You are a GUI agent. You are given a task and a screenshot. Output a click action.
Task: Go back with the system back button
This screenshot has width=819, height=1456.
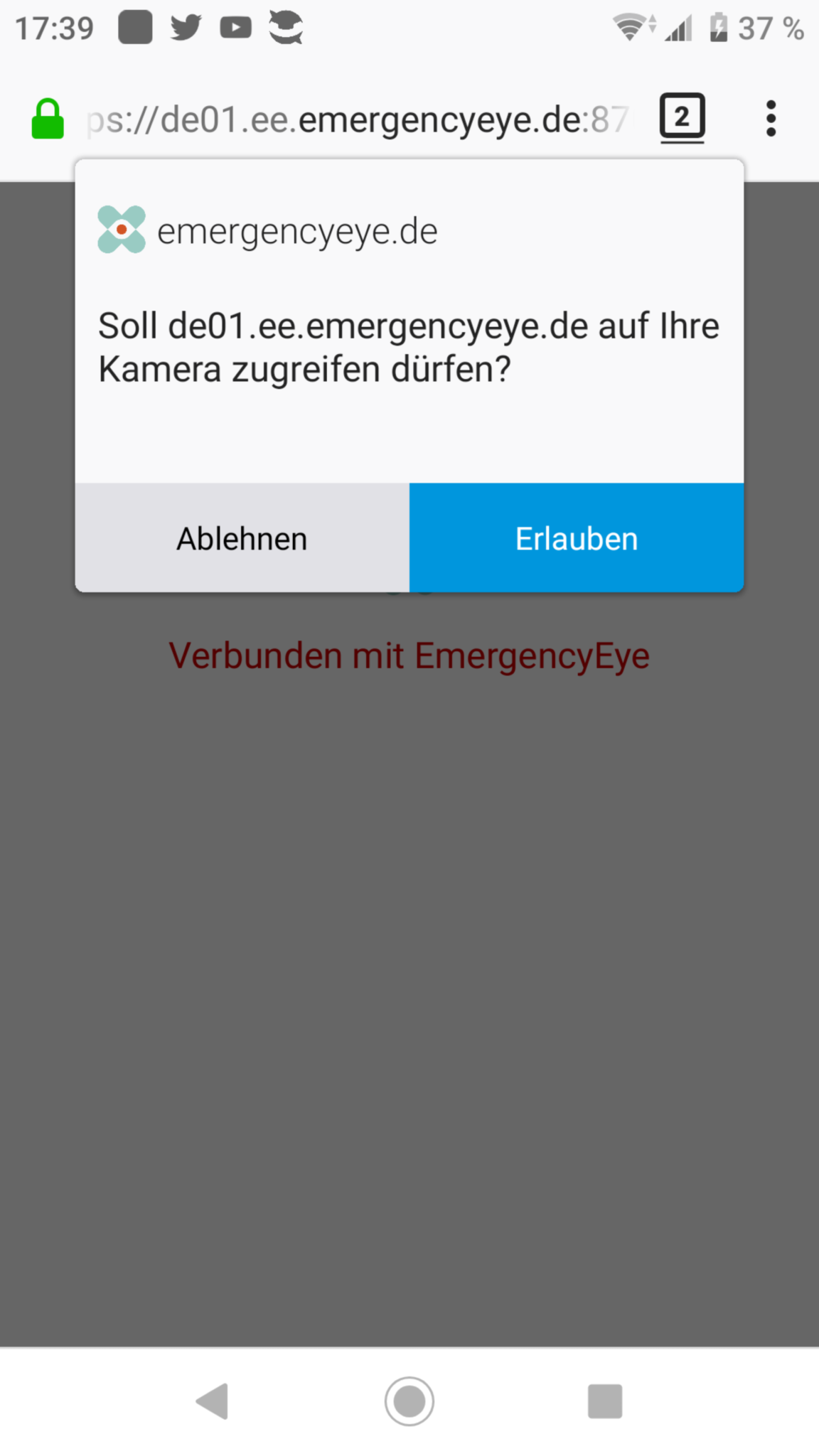pyautogui.click(x=213, y=1401)
